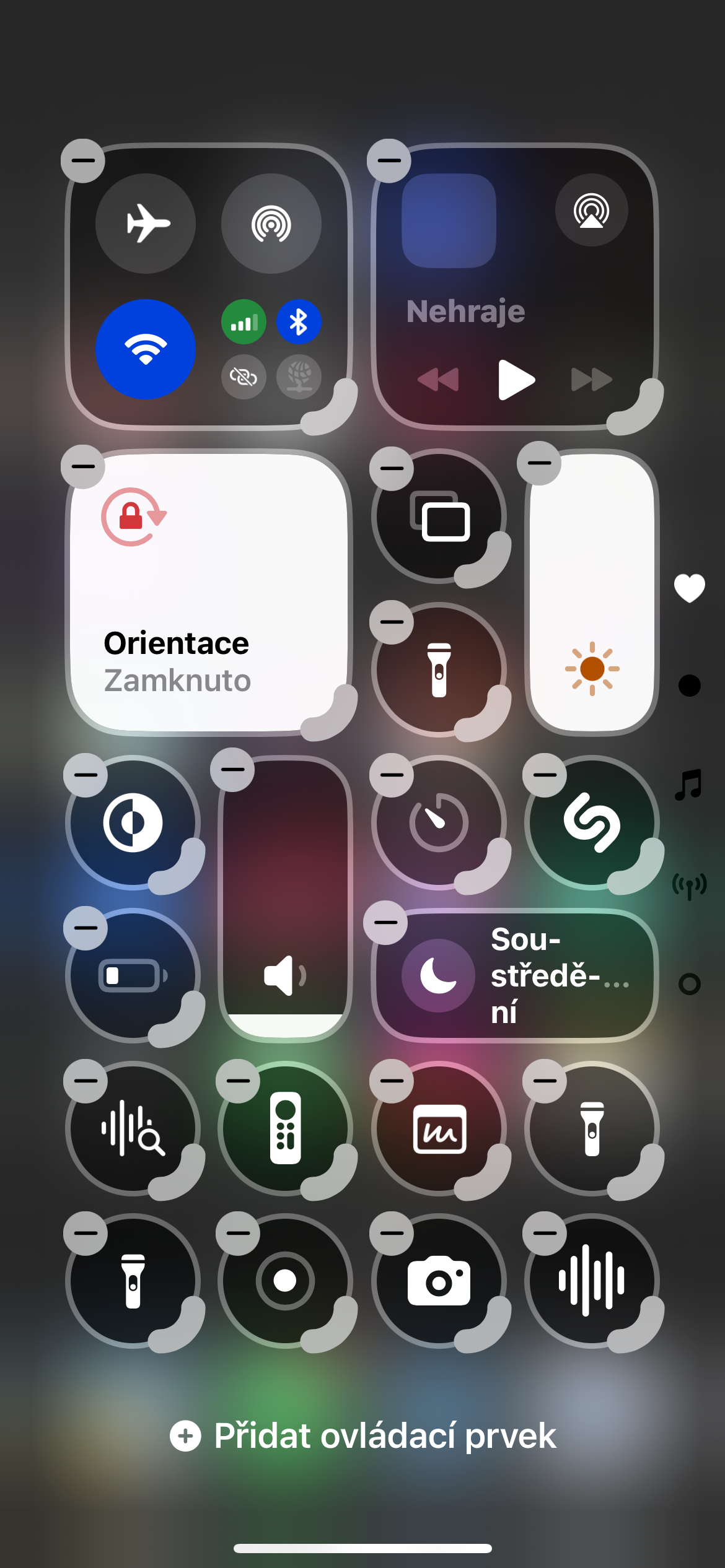Open screen mirroring control
Image resolution: width=725 pixels, height=1568 pixels.
[439, 516]
